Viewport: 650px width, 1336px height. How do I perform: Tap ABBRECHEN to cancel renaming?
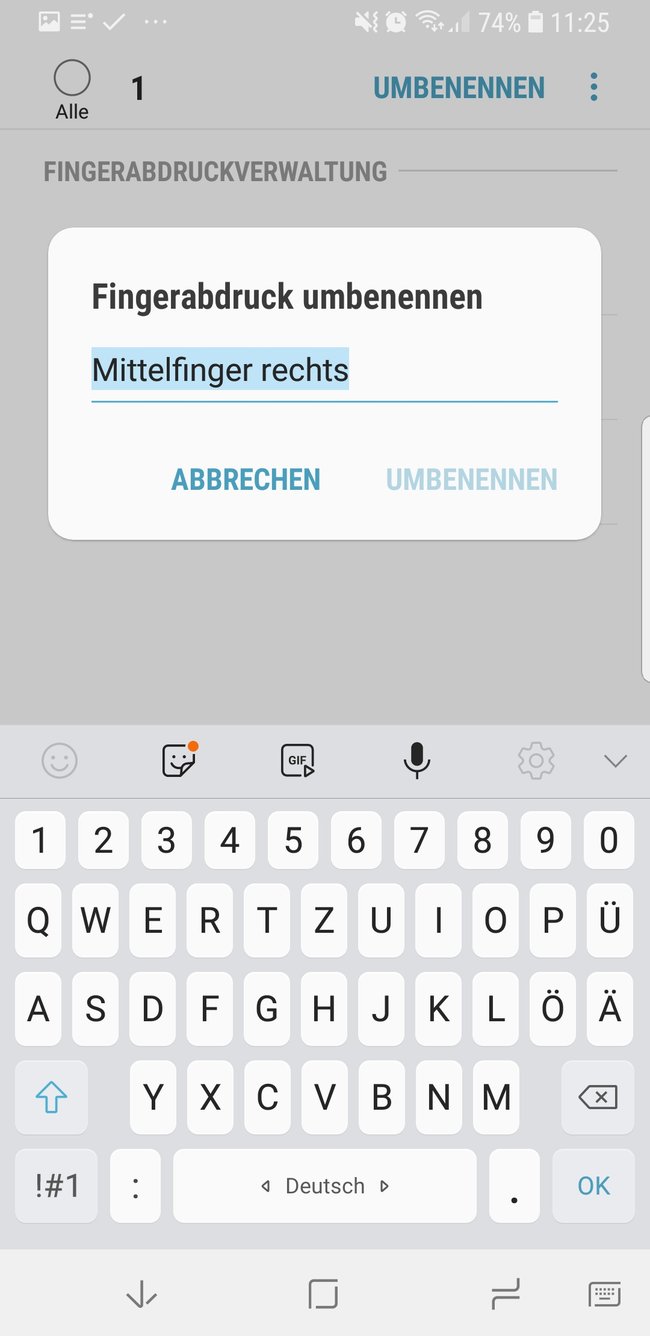point(246,480)
